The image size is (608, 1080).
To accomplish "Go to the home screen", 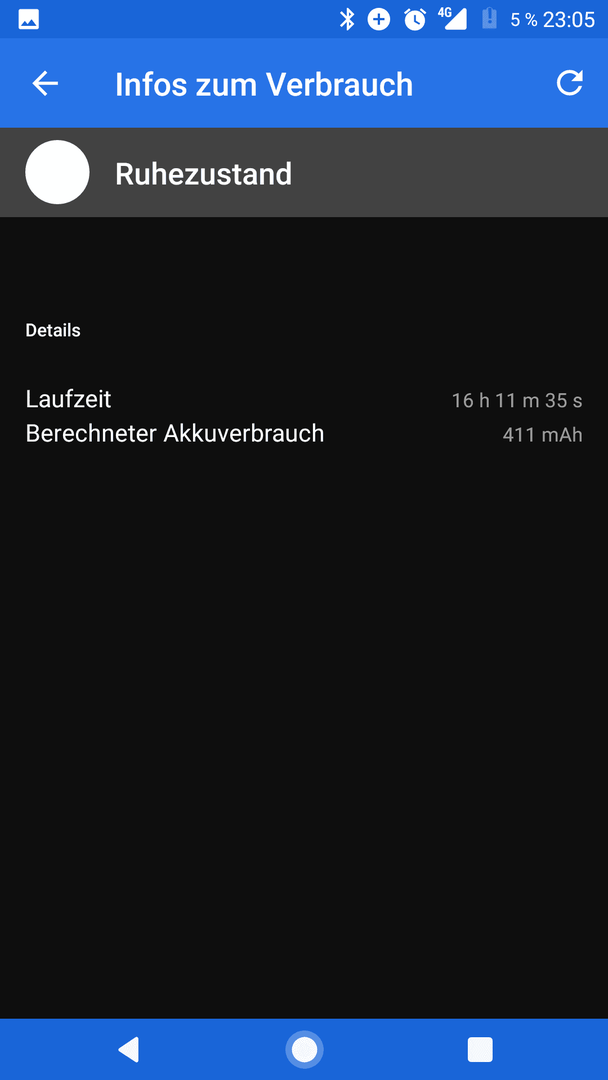I will tap(304, 1049).
